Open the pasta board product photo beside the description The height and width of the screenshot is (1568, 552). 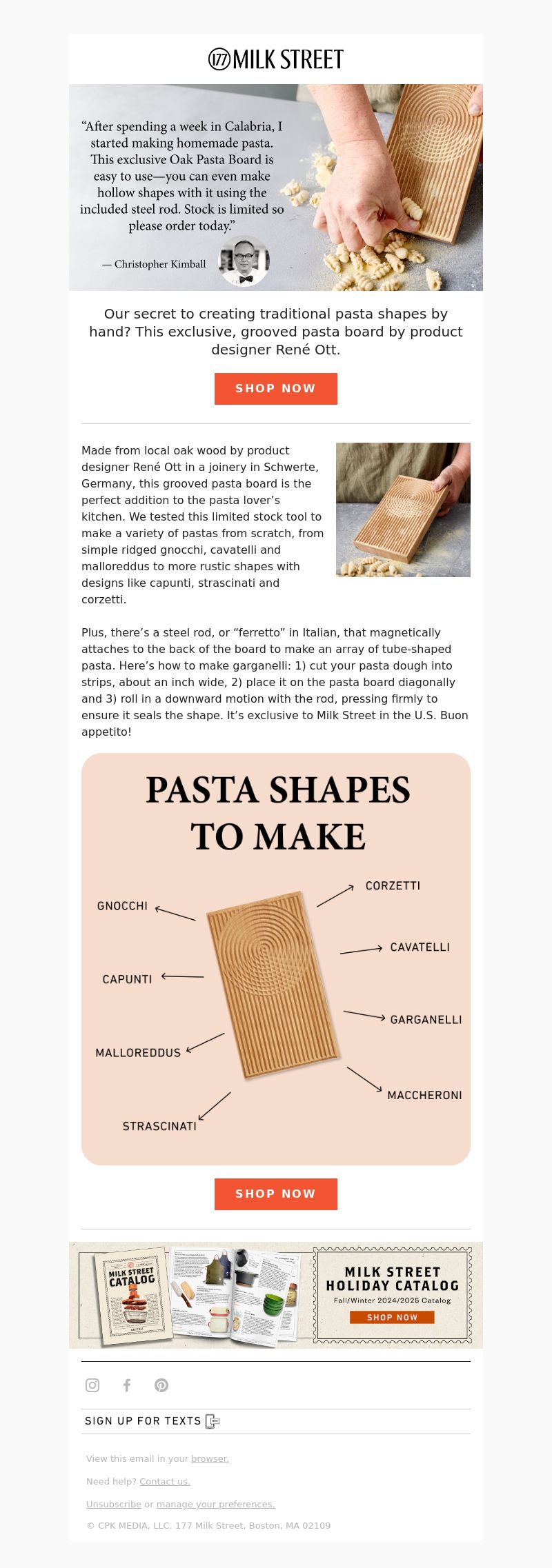403,510
